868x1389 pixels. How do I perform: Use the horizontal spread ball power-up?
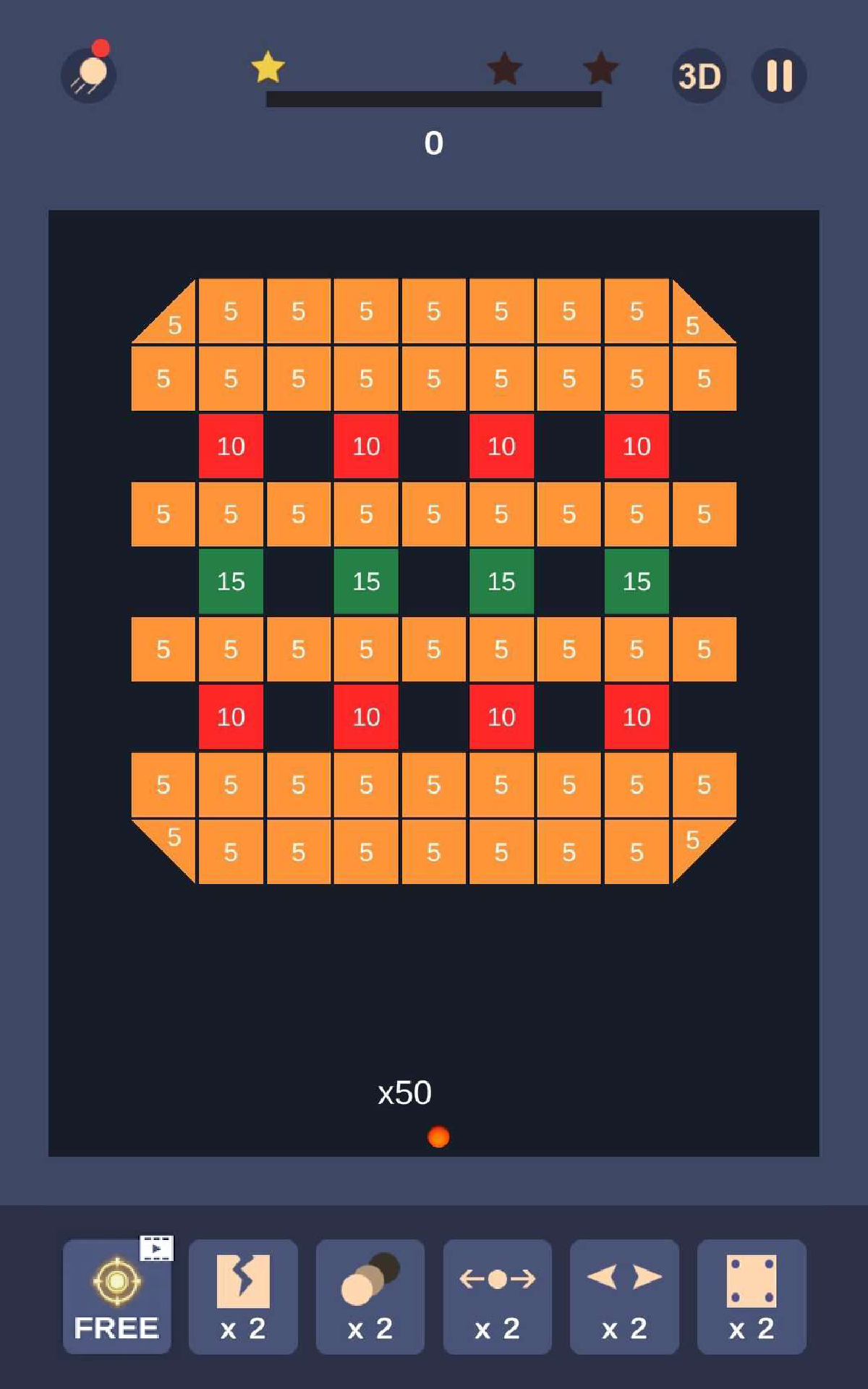pos(497,1296)
